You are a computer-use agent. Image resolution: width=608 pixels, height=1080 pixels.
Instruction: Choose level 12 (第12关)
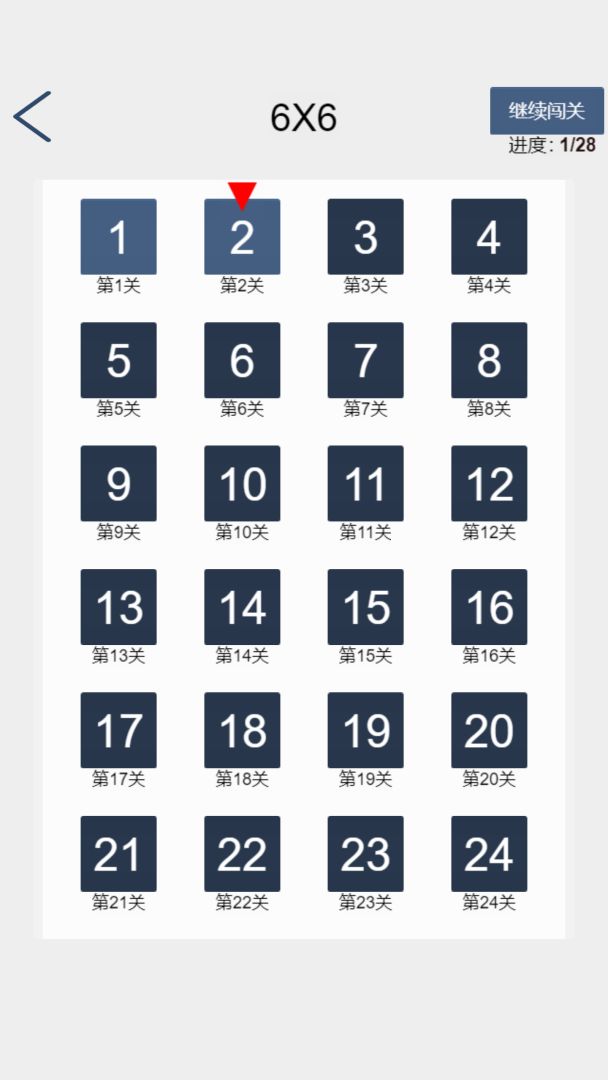coord(489,484)
